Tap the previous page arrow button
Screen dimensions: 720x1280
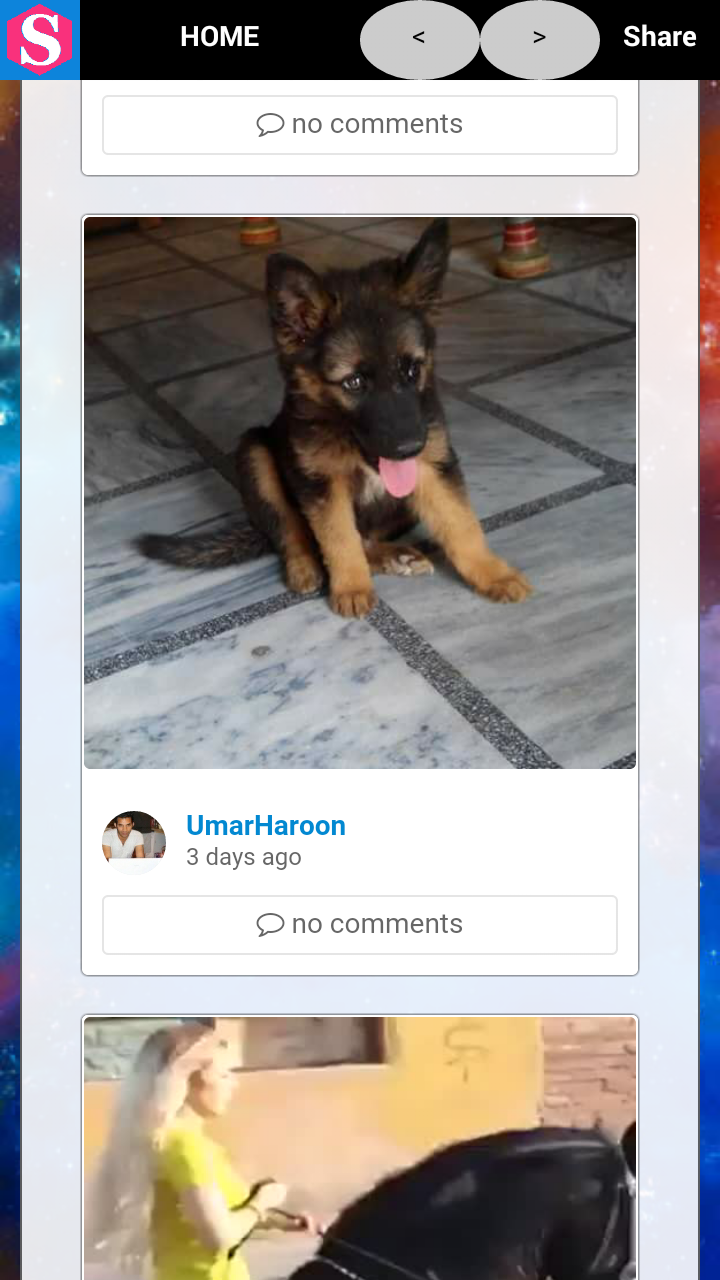pyautogui.click(x=419, y=39)
